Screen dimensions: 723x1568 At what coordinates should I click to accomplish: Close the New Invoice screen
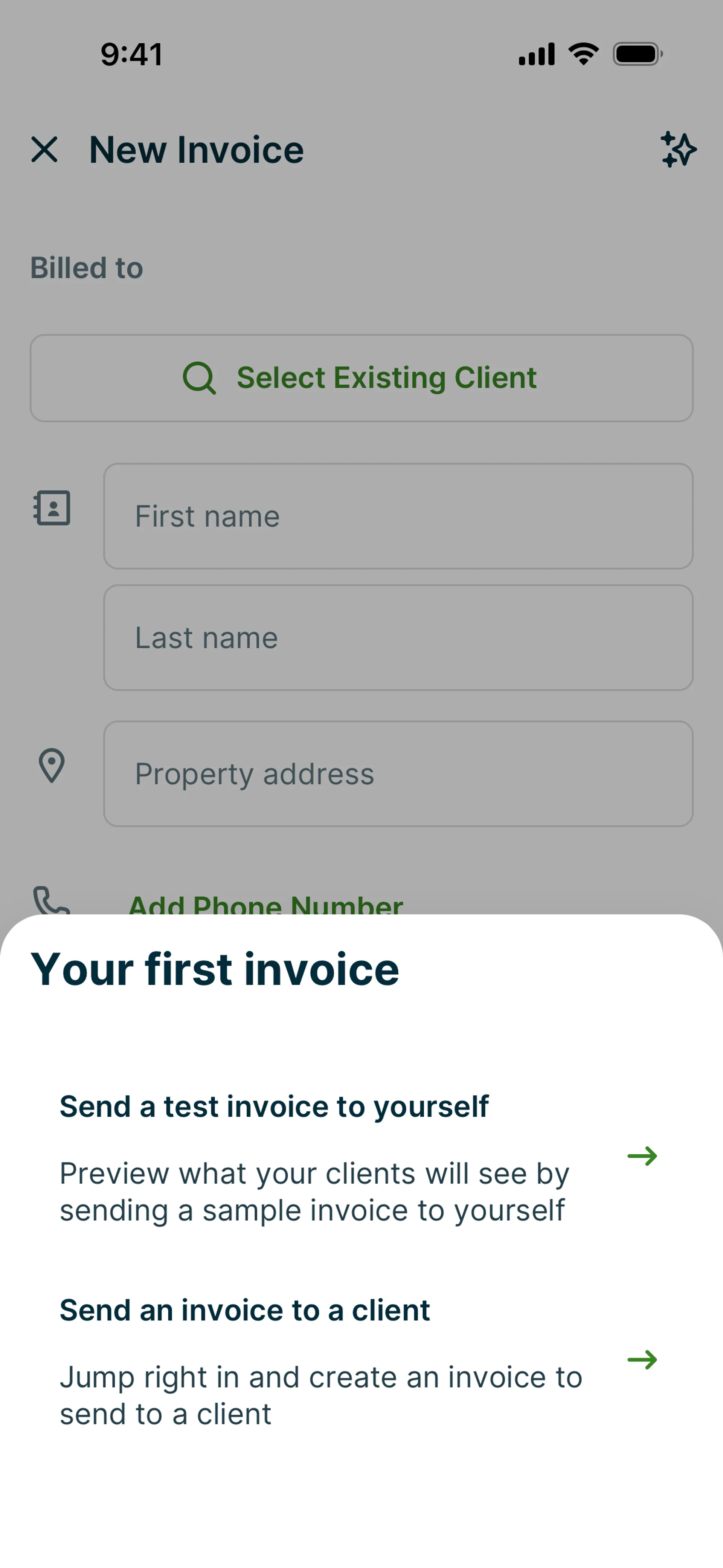[x=44, y=150]
